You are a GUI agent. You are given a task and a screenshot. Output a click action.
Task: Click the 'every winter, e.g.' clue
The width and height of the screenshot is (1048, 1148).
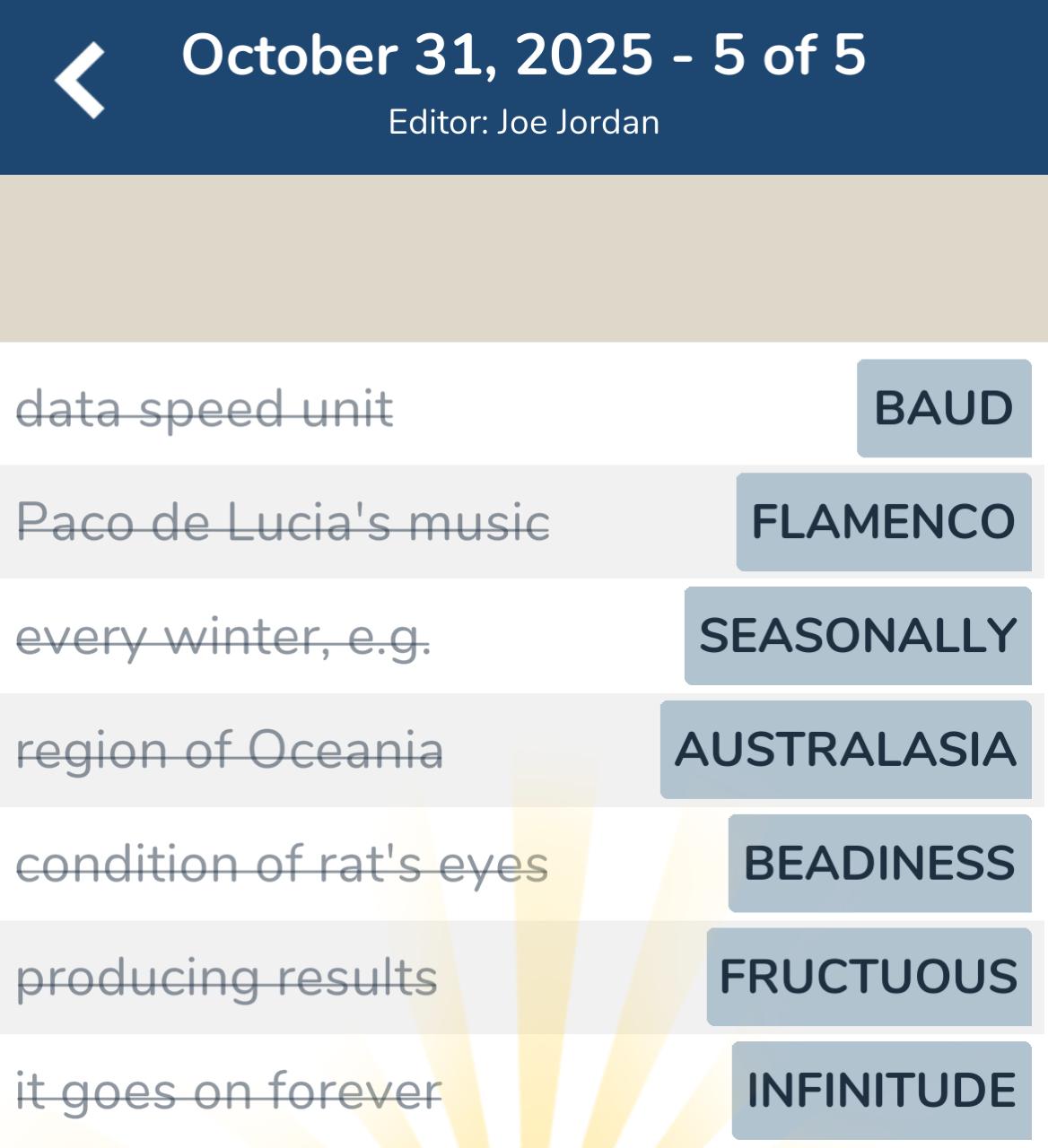(224, 636)
